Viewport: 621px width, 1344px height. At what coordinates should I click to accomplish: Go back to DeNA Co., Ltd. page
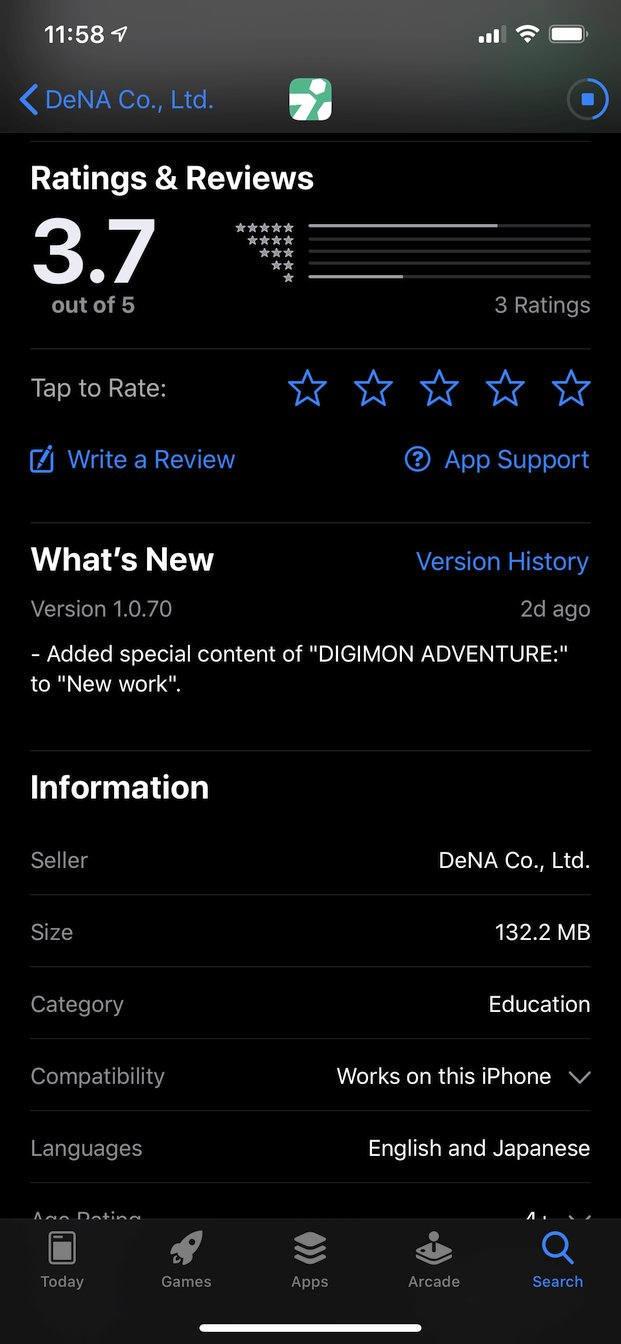pyautogui.click(x=116, y=100)
